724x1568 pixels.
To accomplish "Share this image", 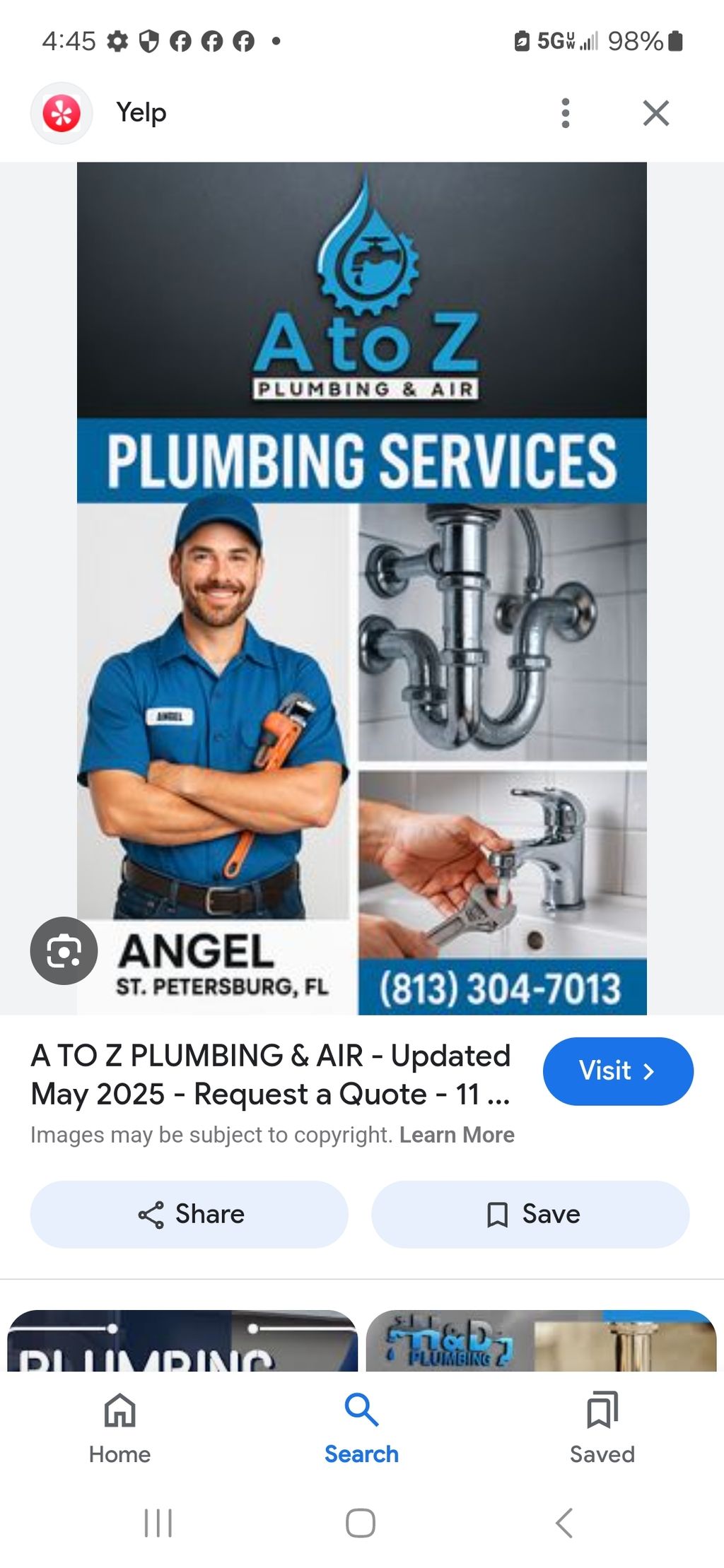I will (x=189, y=1215).
